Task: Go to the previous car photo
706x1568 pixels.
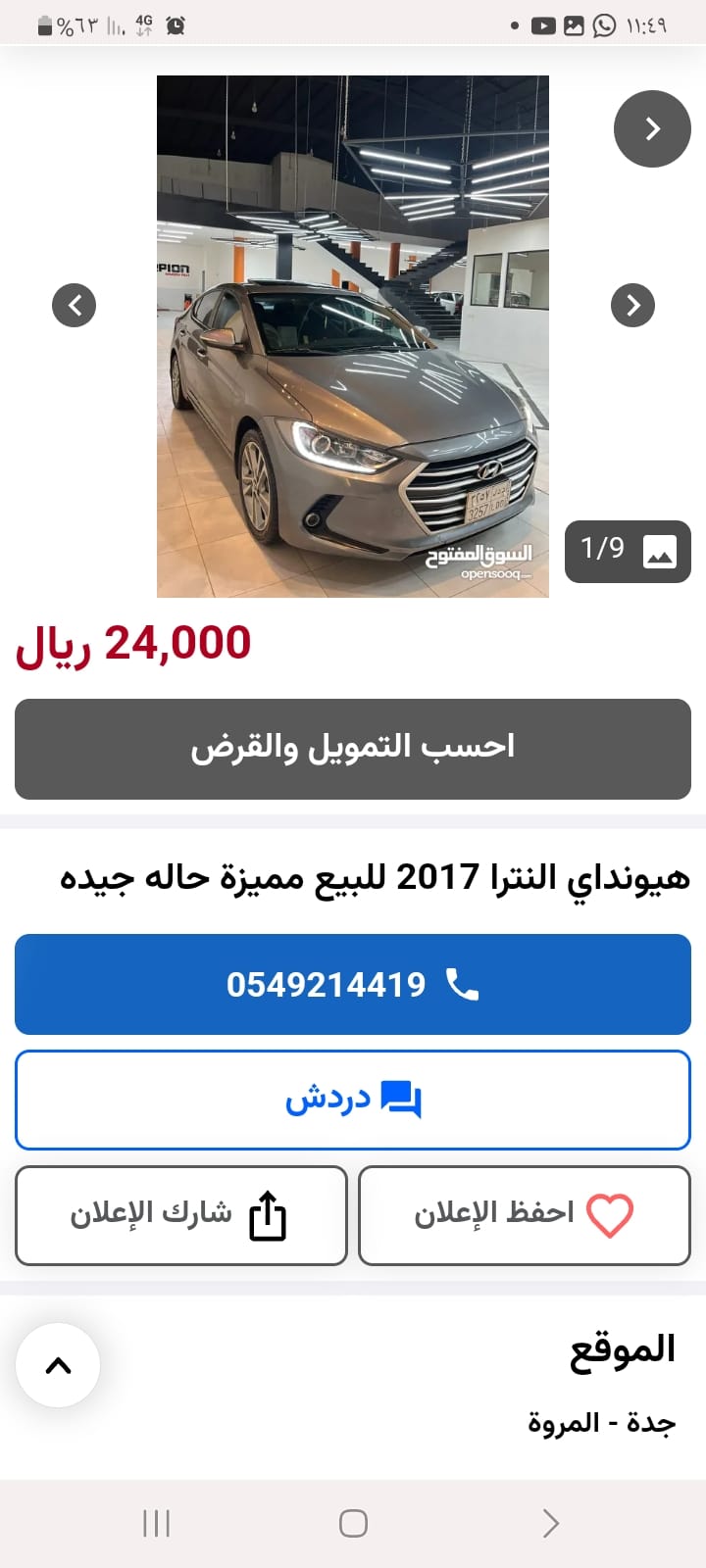Action: (75, 306)
